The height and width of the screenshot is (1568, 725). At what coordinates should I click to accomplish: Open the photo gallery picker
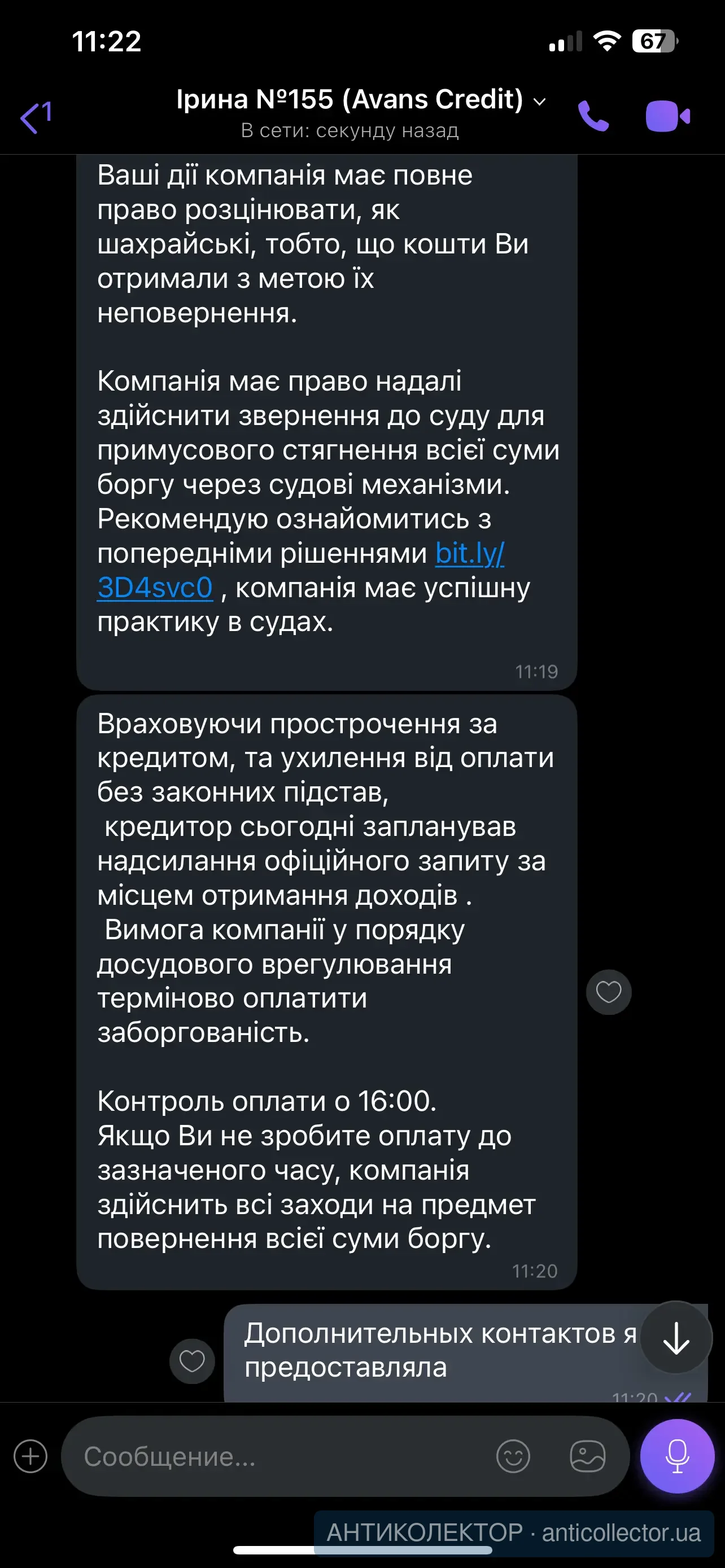tap(587, 1456)
